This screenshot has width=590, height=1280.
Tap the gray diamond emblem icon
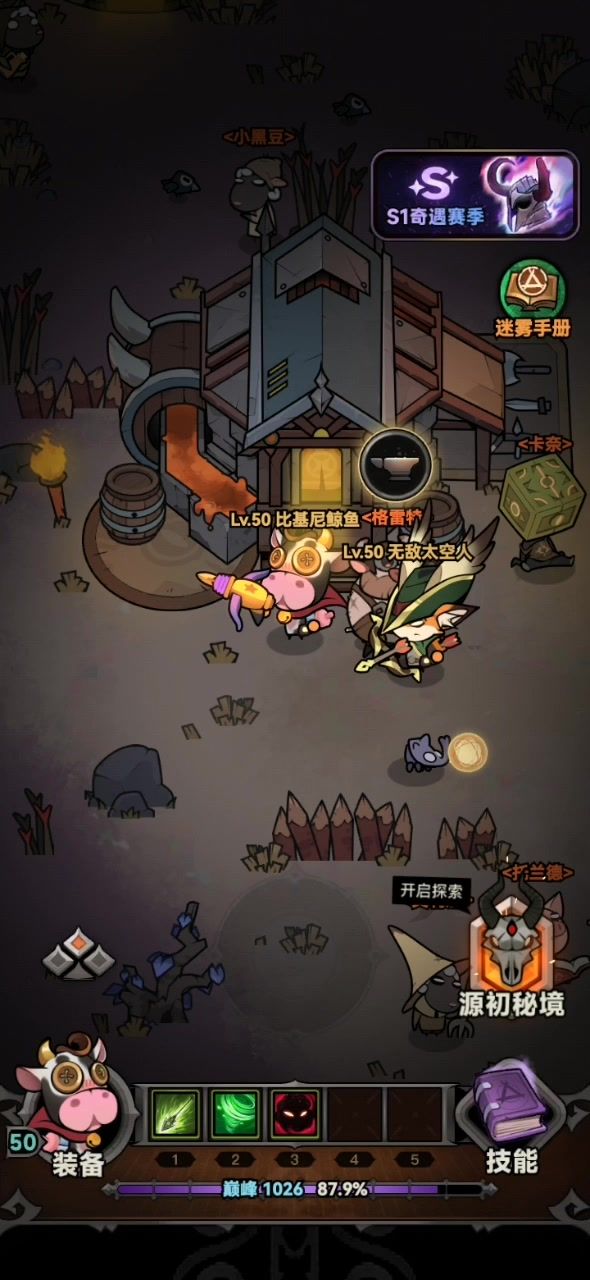click(x=78, y=955)
